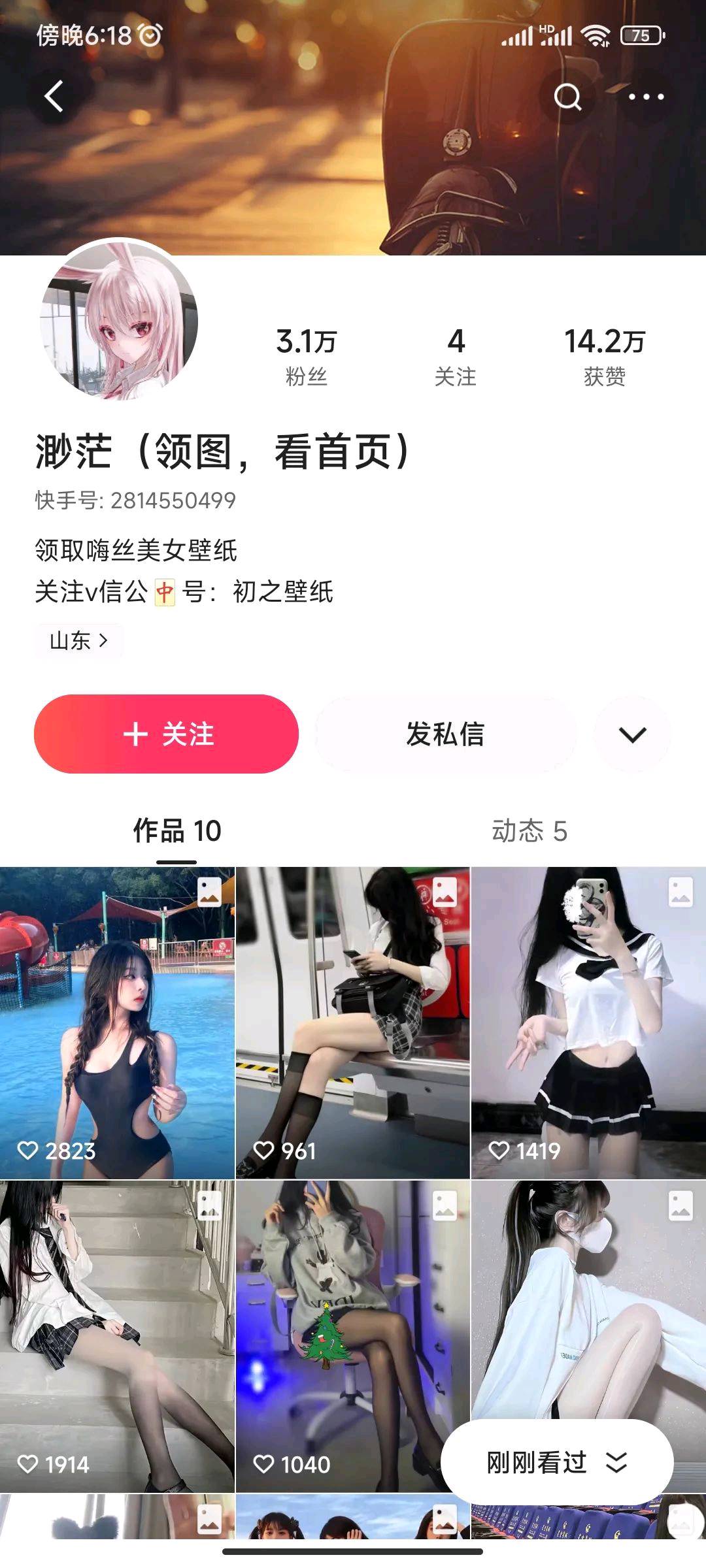The height and width of the screenshot is (1568, 706).
Task: View the 3.1万 粉丝 followers list
Action: [x=306, y=357]
